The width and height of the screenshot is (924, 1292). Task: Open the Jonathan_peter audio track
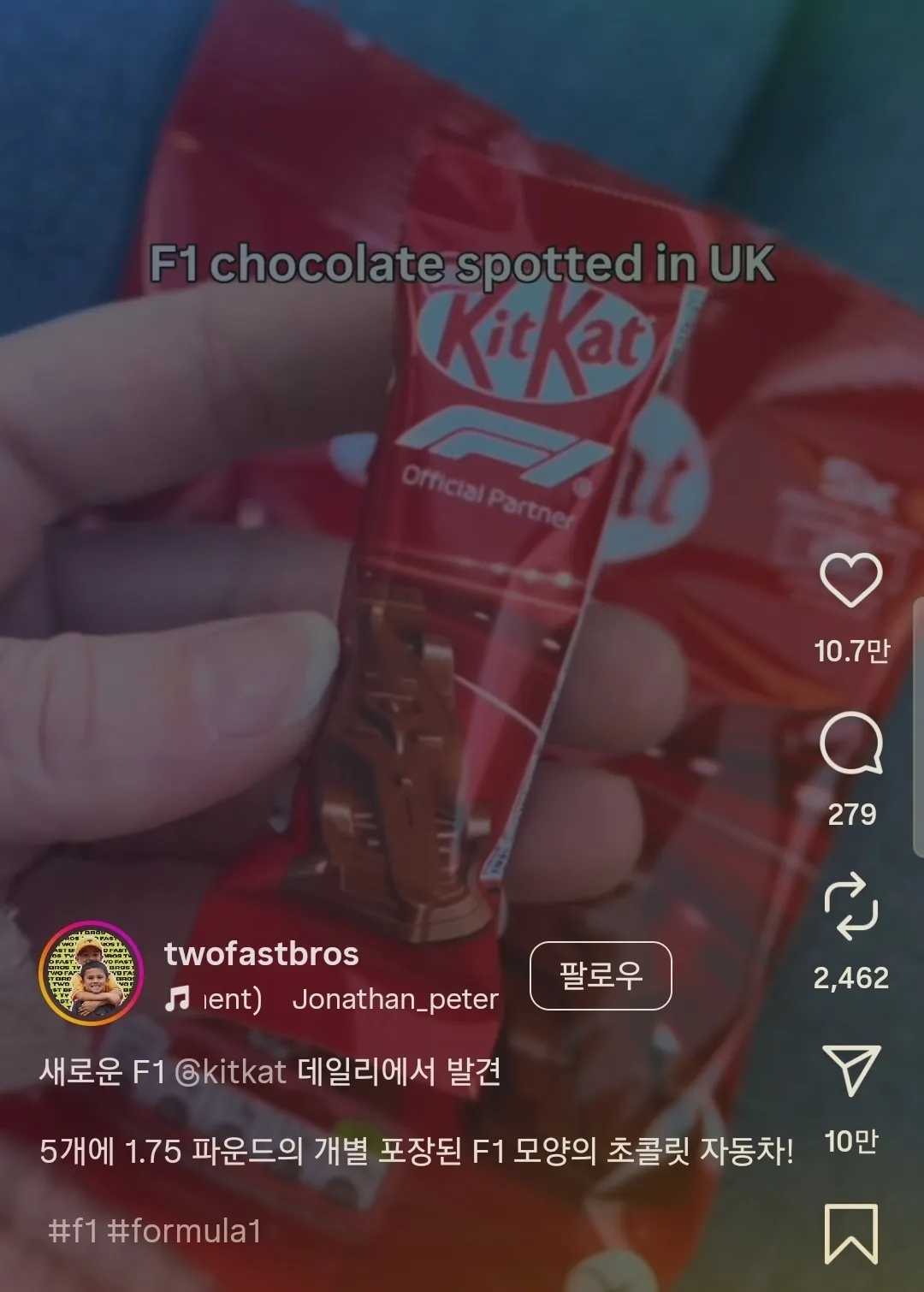(394, 999)
